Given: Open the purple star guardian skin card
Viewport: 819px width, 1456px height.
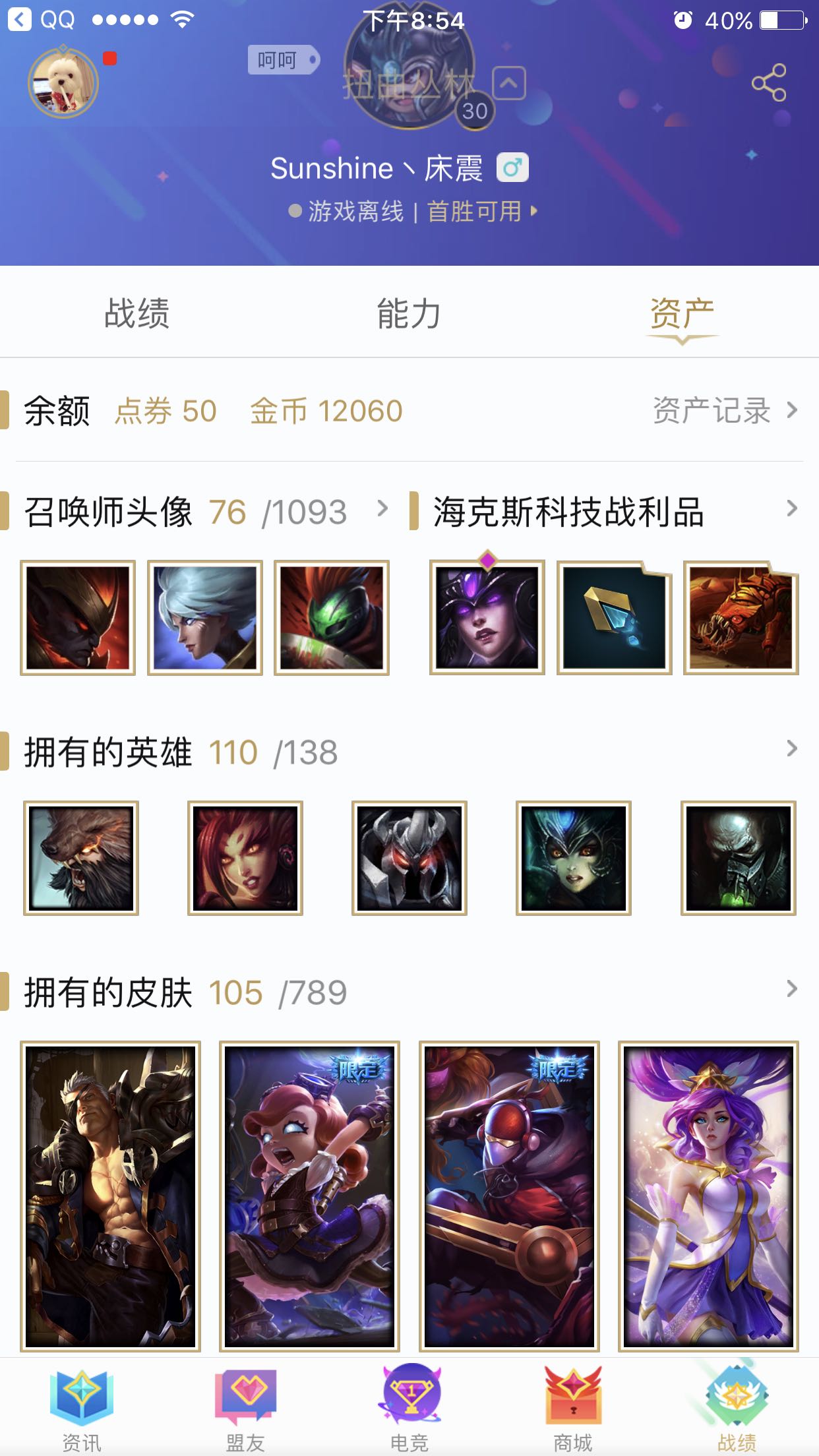Looking at the screenshot, I should (708, 1196).
